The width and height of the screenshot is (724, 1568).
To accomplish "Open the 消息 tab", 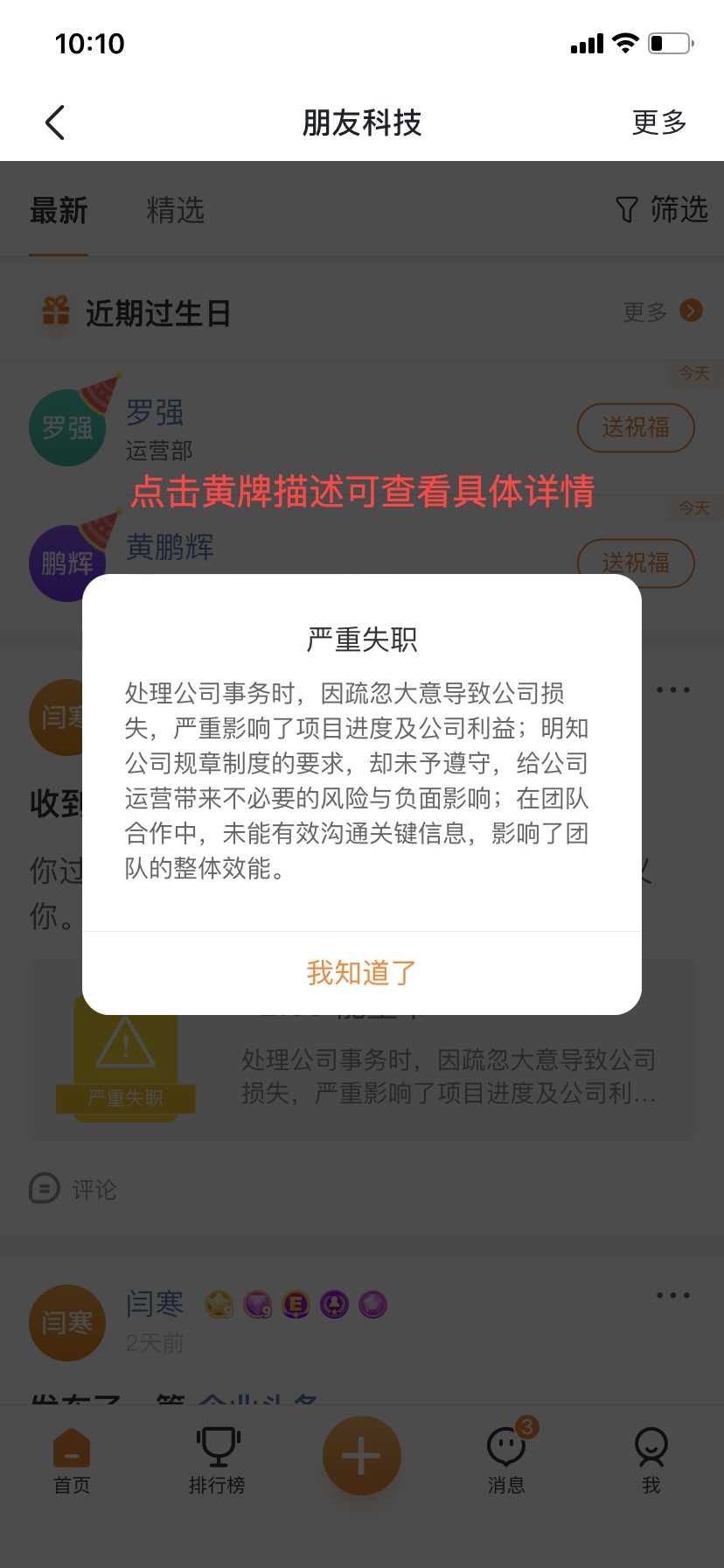I will pyautogui.click(x=506, y=1459).
